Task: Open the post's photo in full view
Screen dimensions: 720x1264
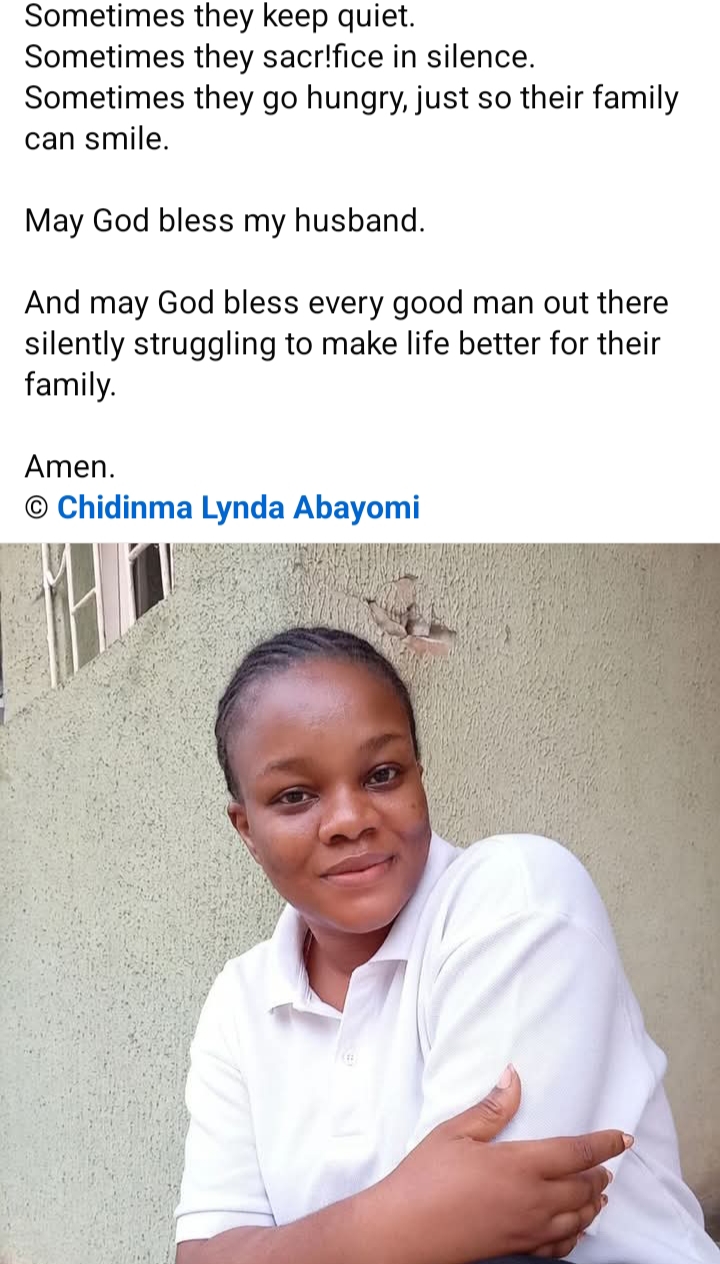Action: pos(360,902)
